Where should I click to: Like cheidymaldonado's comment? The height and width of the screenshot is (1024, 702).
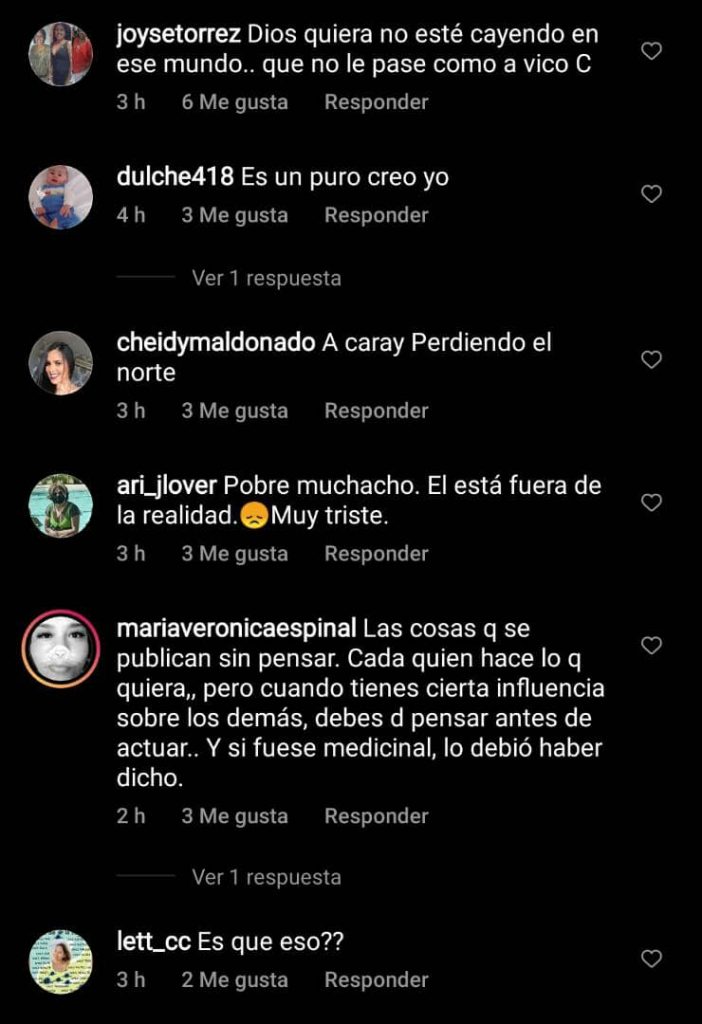(x=651, y=359)
